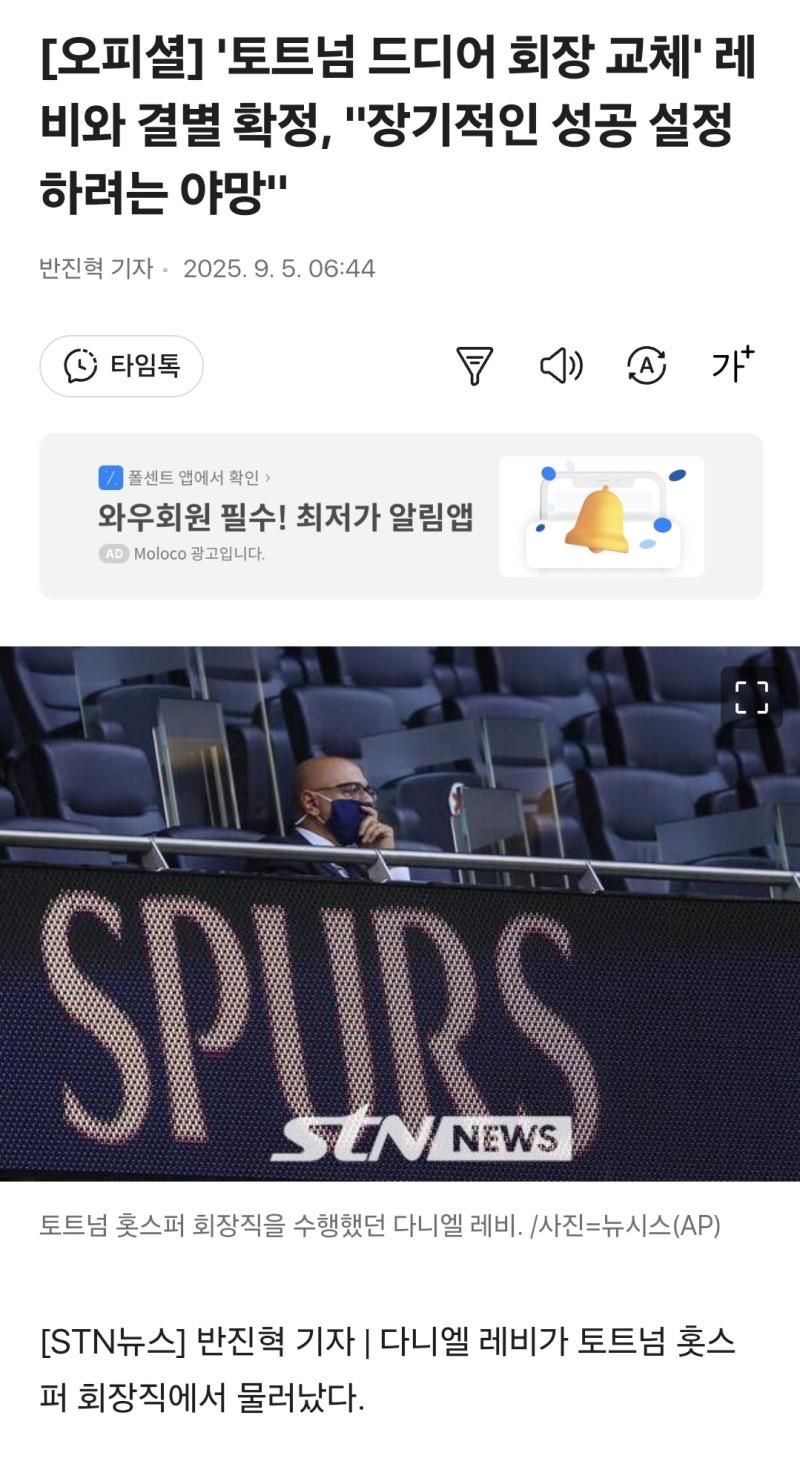Expand the article photo to fullscreen
This screenshot has height=1464, width=800.
751,697
